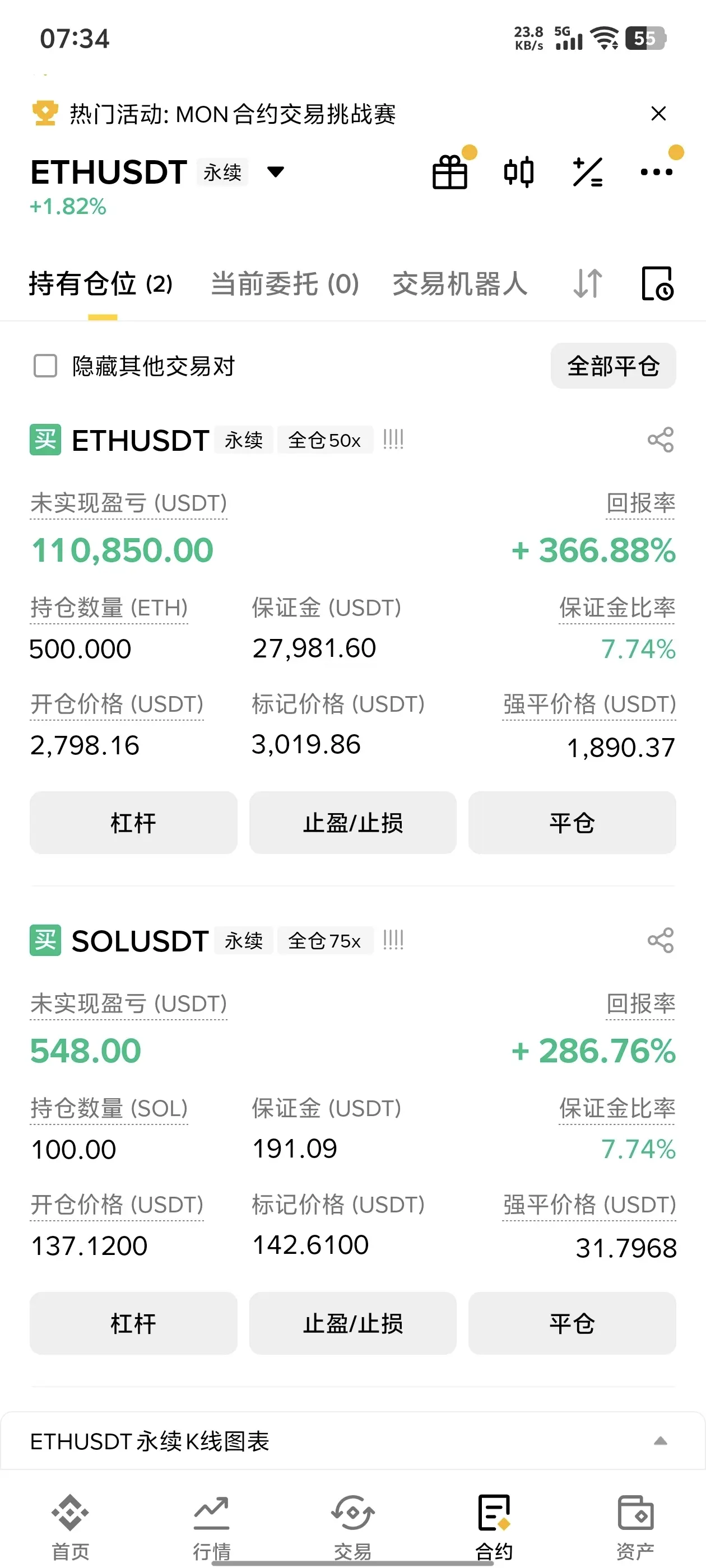
Task: Open the calculator icon
Action: pyautogui.click(x=588, y=172)
